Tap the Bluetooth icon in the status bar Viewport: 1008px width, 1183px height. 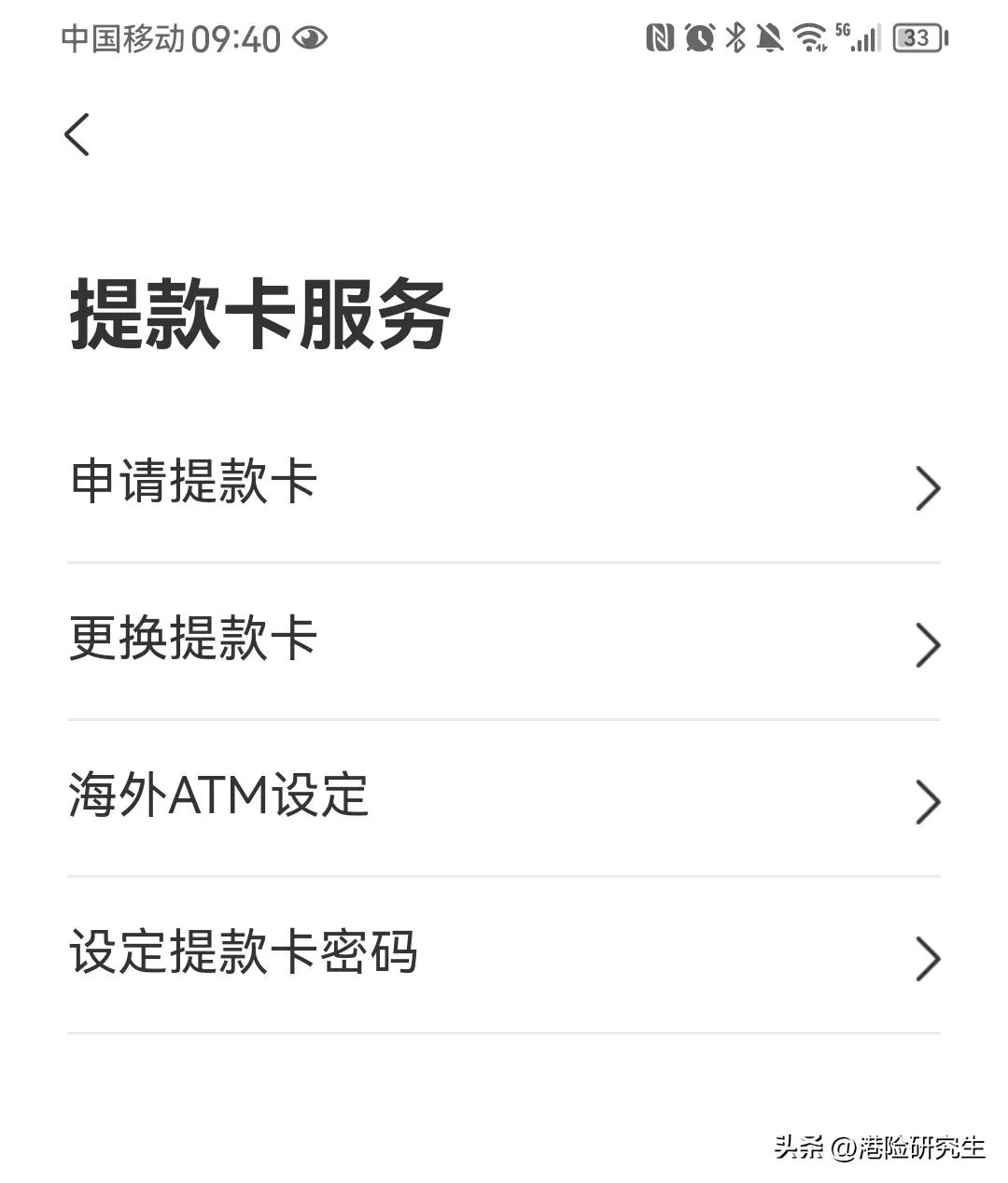736,37
